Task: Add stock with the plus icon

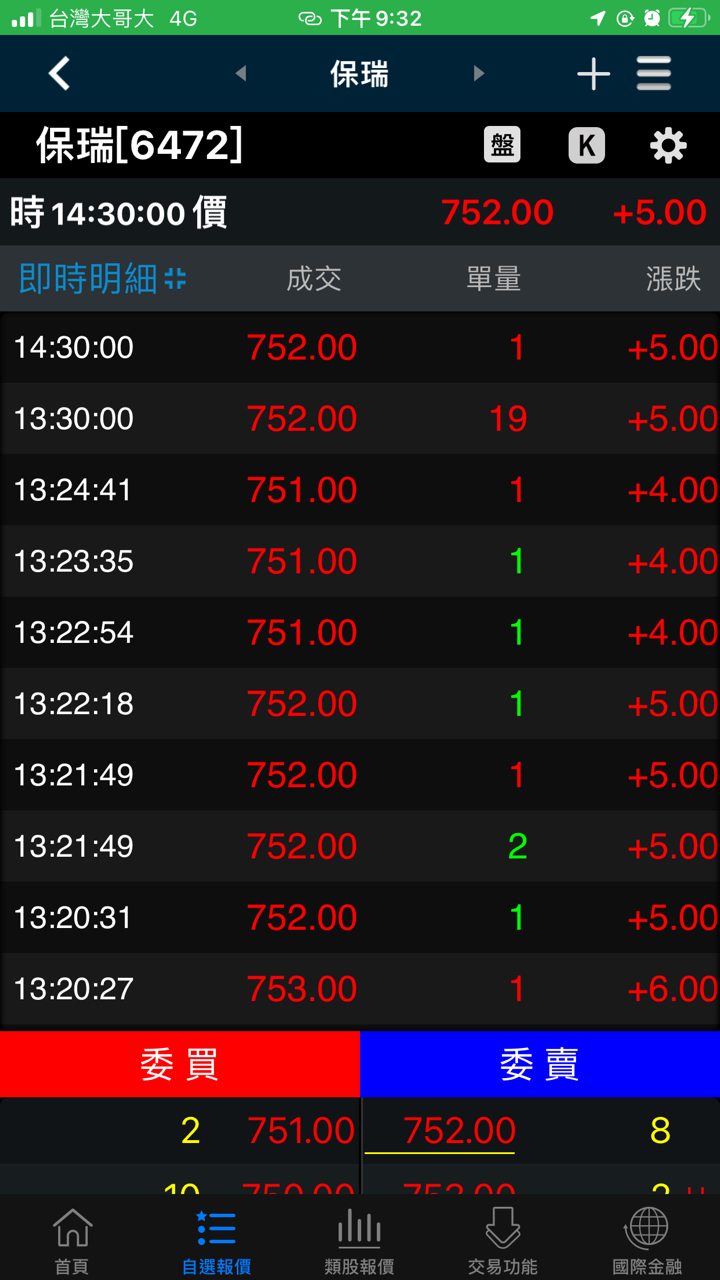Action: [x=593, y=74]
